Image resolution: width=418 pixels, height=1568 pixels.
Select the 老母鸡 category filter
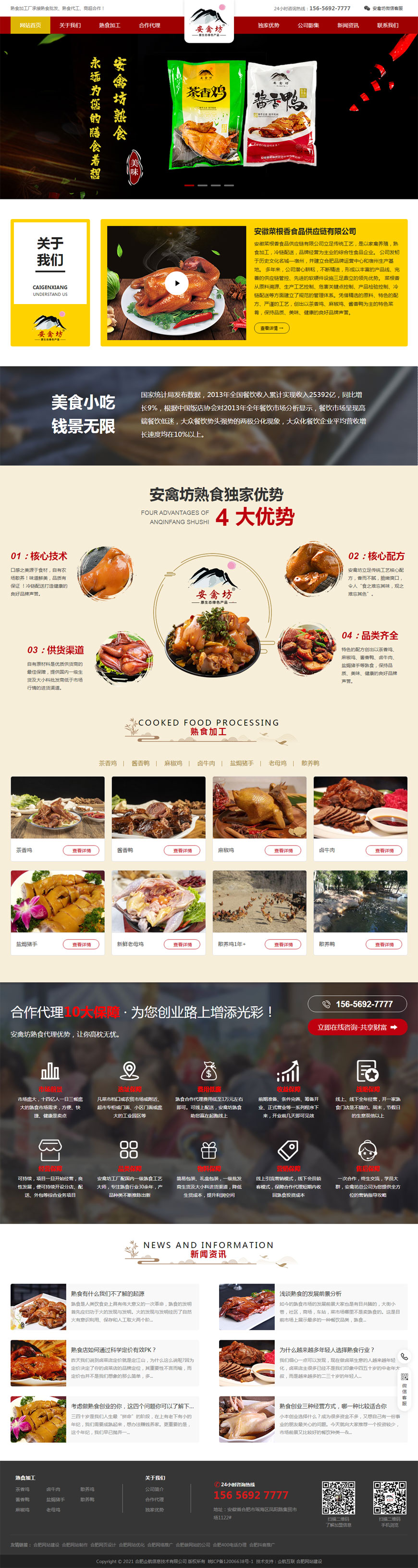pos(277,763)
